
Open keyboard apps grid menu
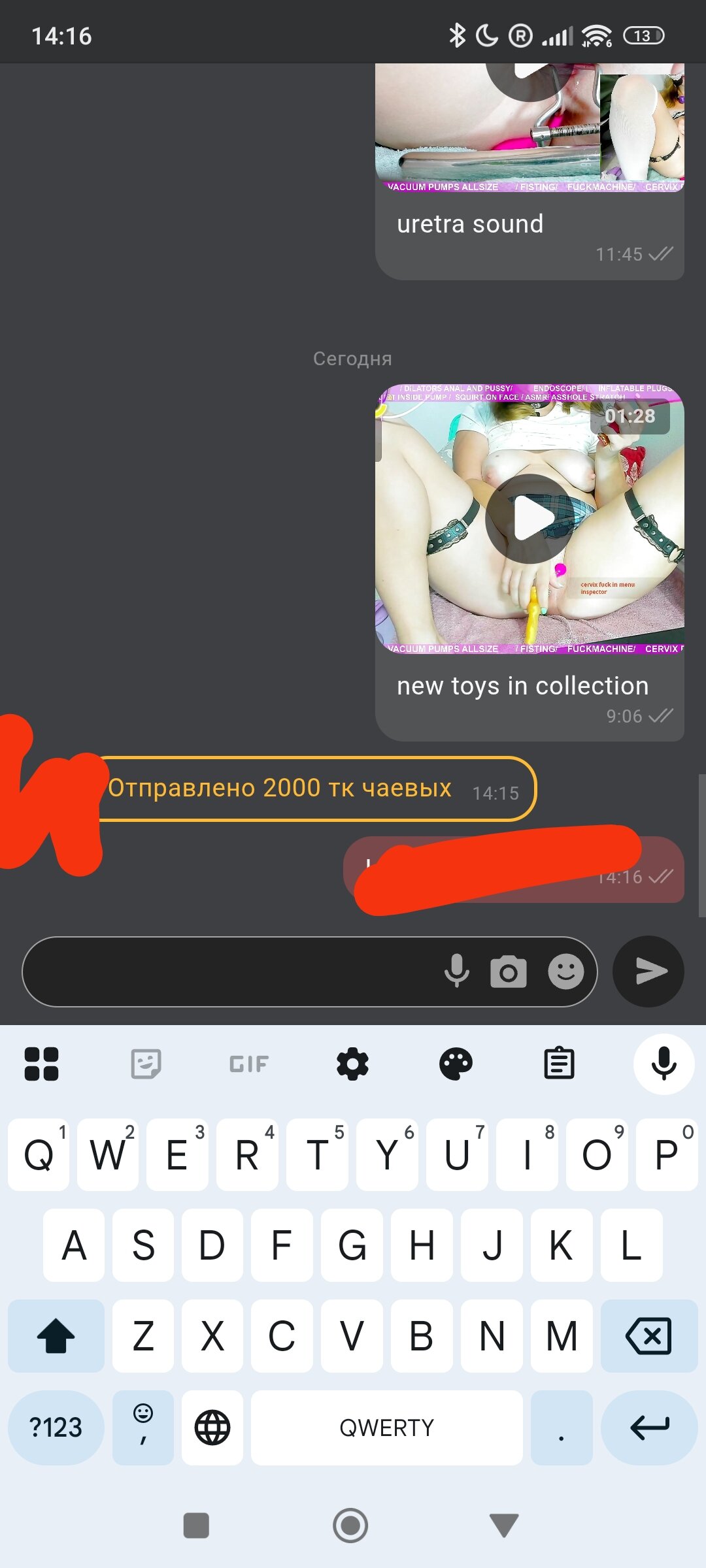(41, 1064)
